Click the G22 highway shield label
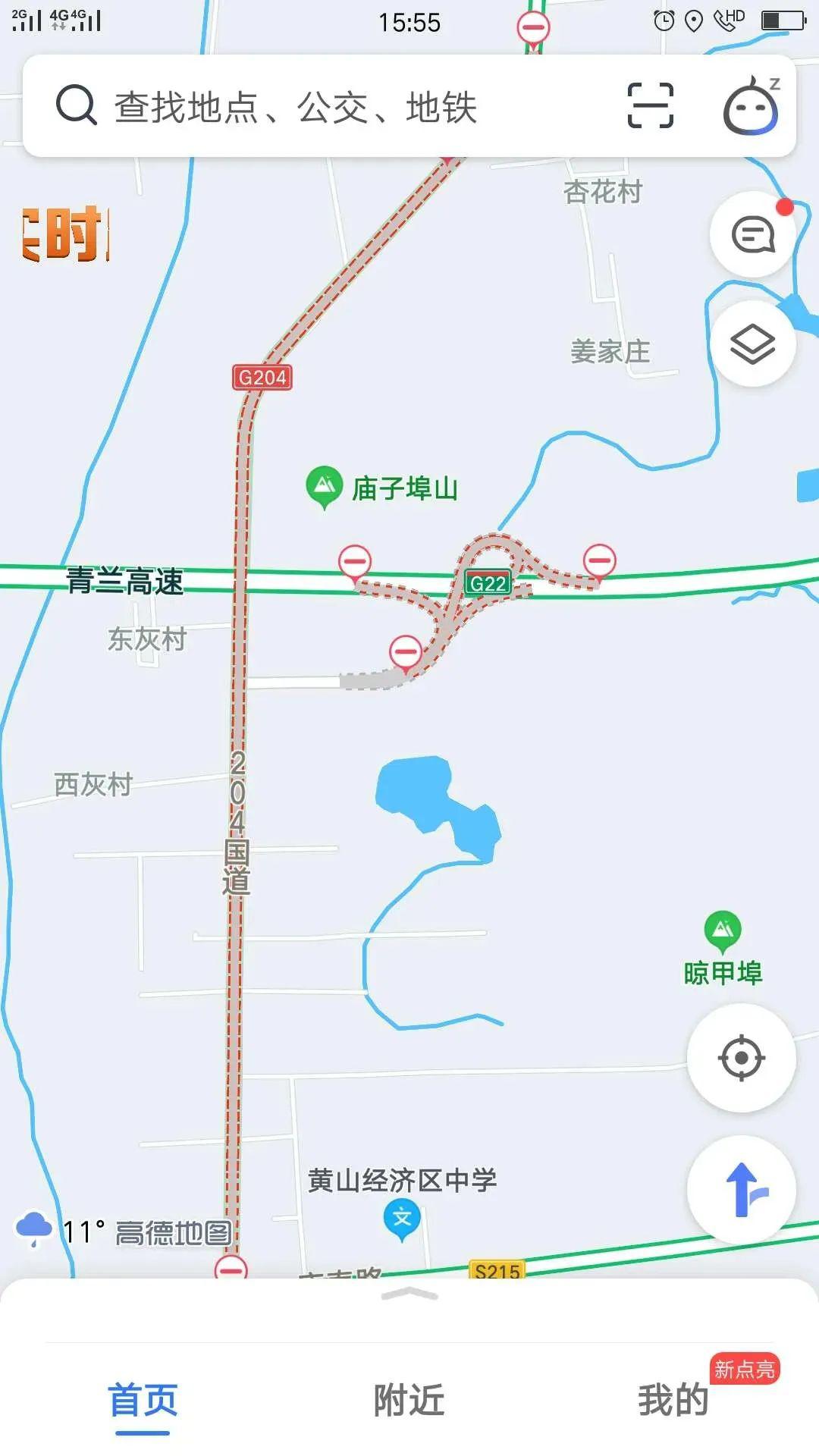 [x=489, y=584]
